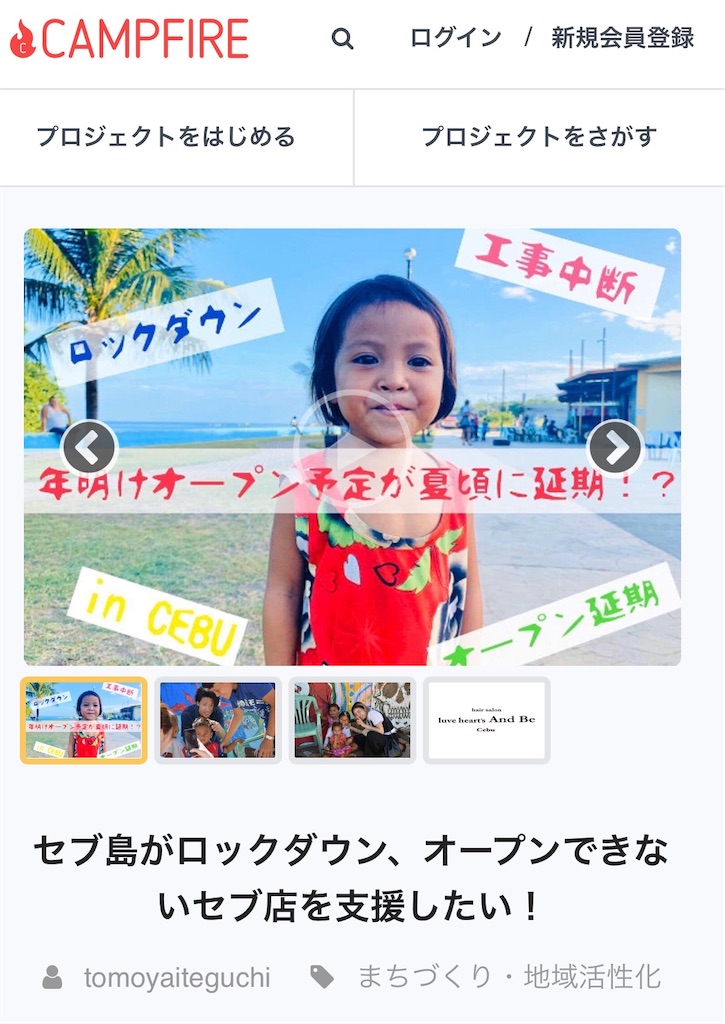Select the hair salon And Be thumbnail
The width and height of the screenshot is (725, 1024).
[487, 720]
